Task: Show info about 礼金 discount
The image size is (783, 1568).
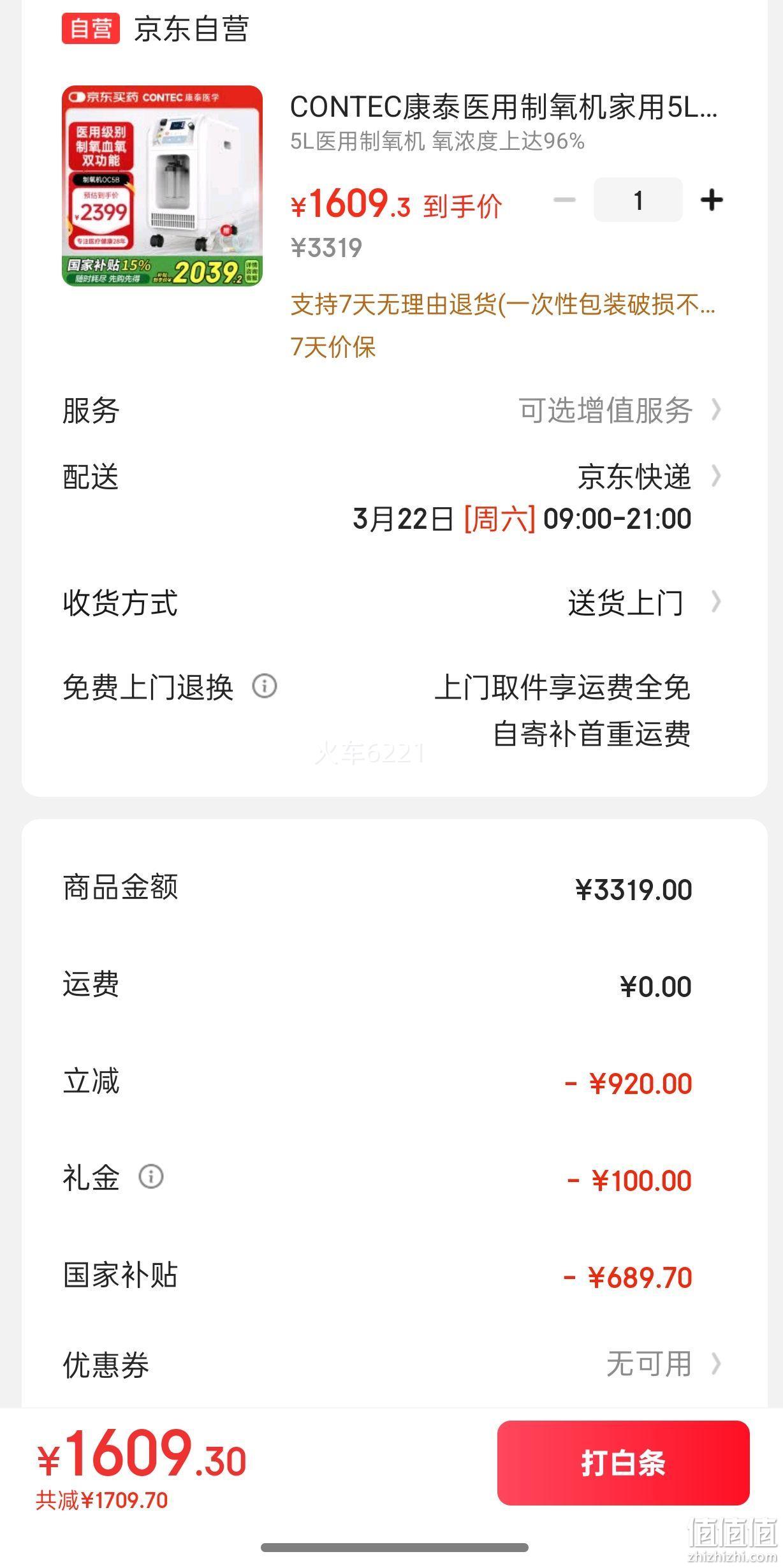Action: (151, 1176)
